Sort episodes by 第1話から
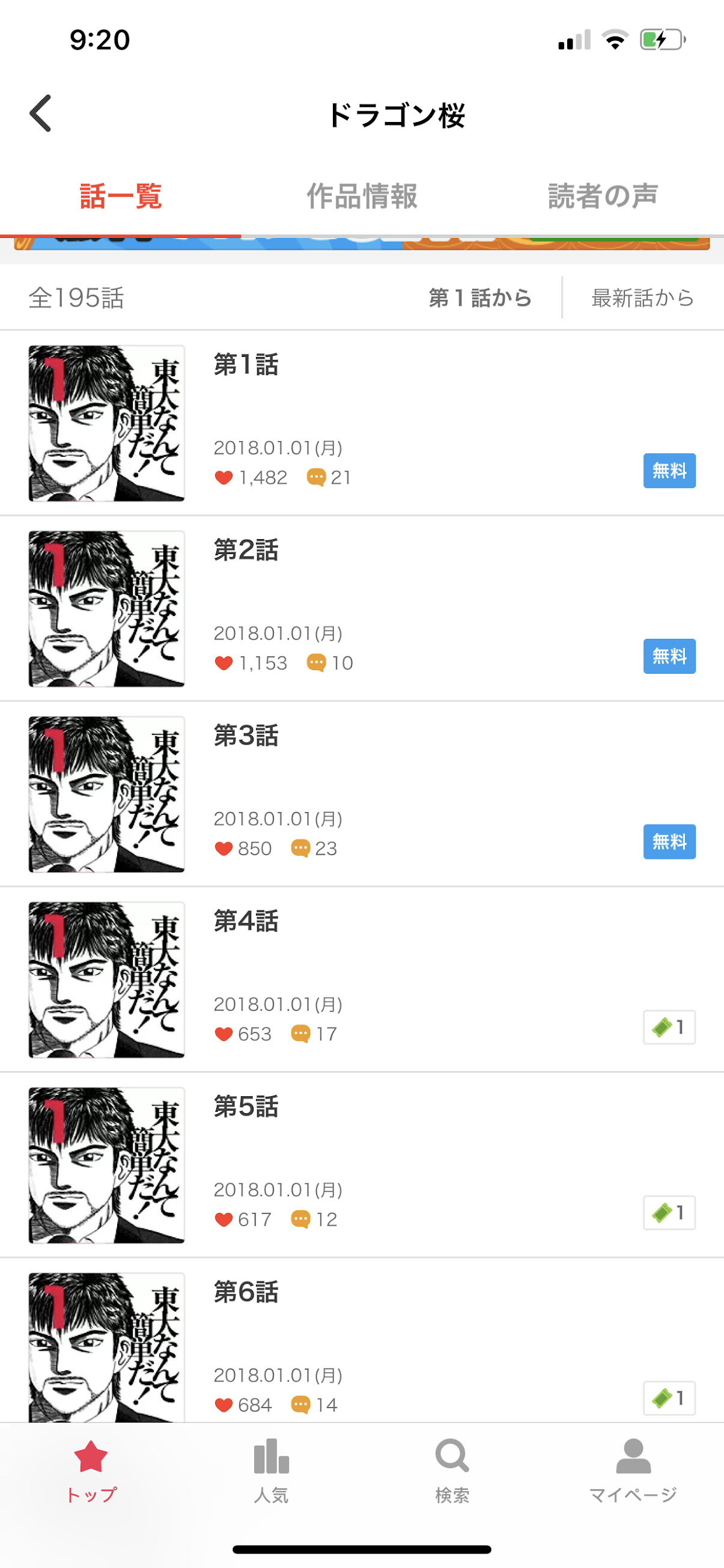Screen dimensions: 724x1568 click(480, 298)
